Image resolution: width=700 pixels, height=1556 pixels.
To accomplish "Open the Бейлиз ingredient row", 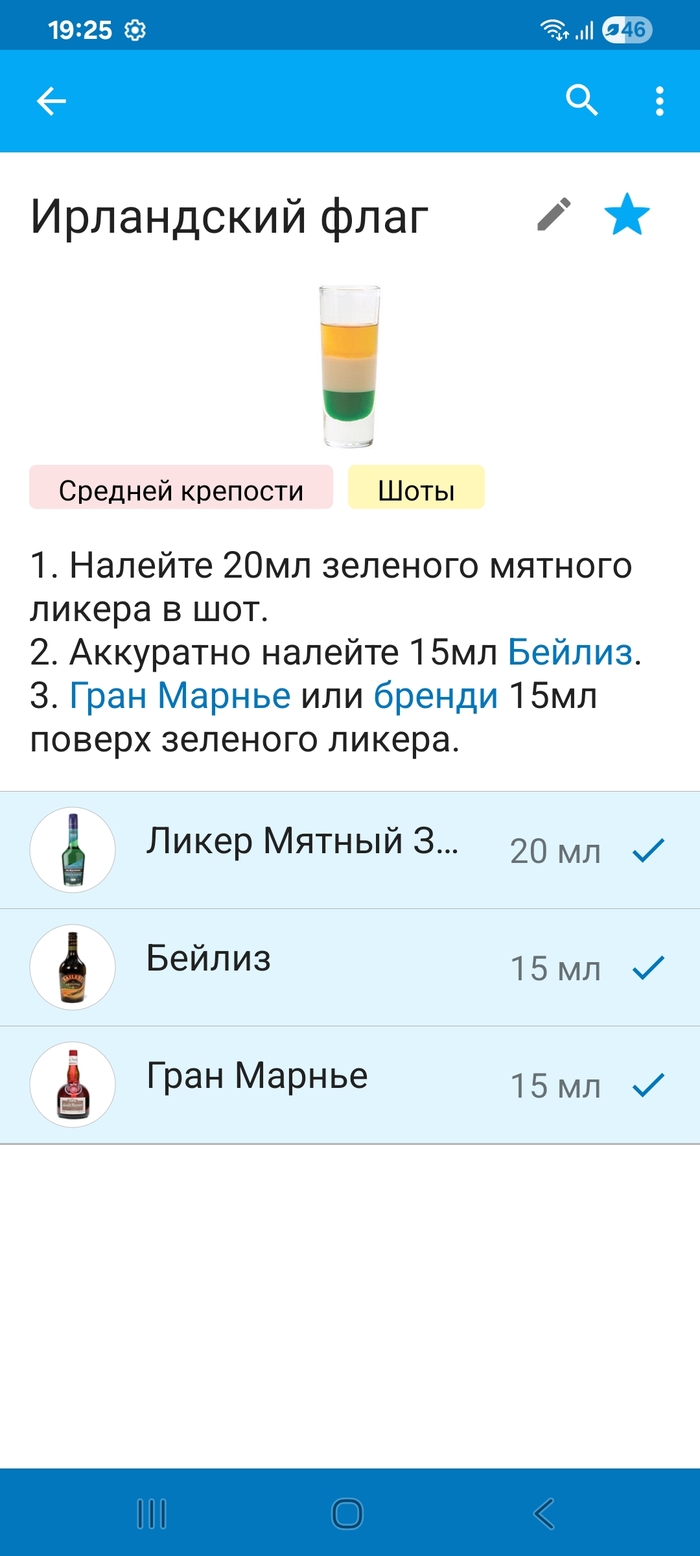I will tap(350, 968).
